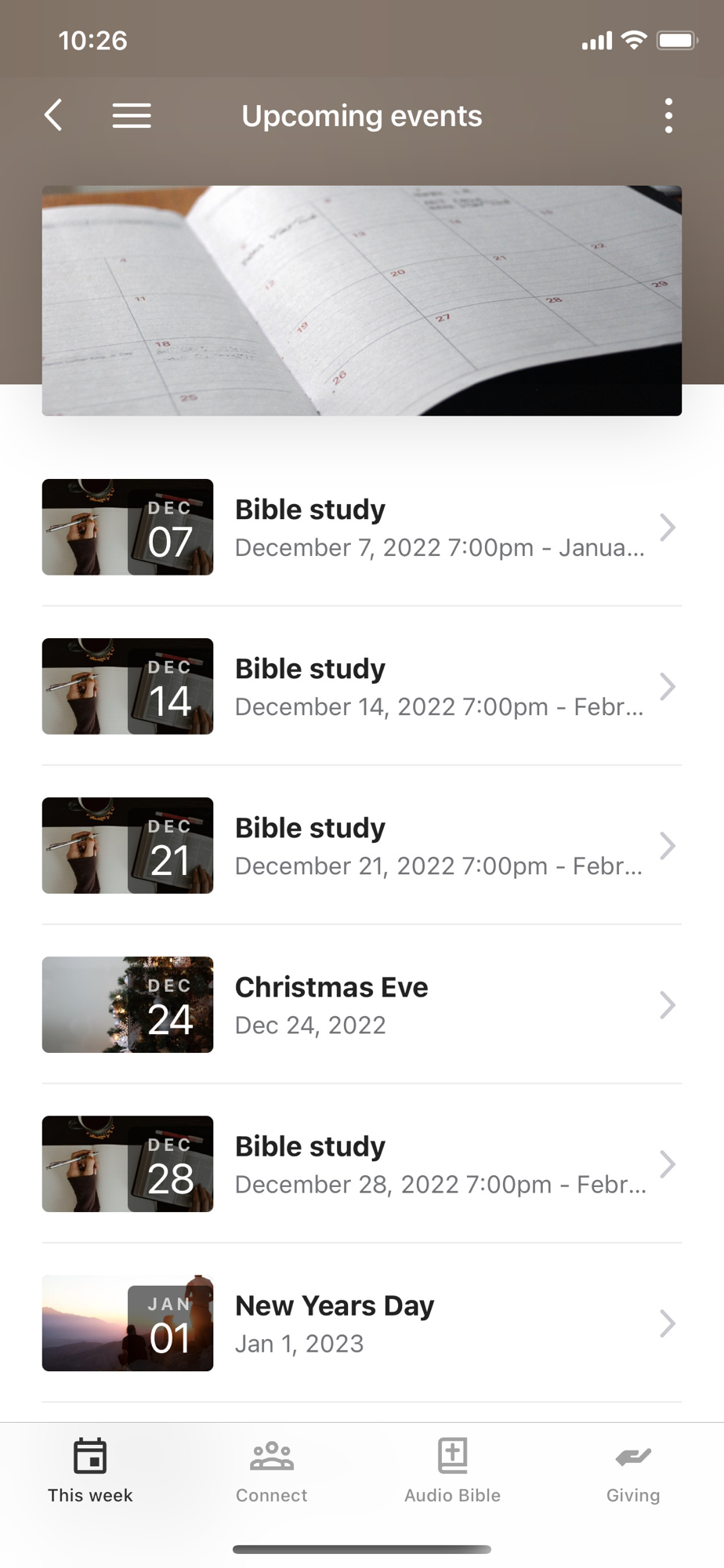Viewport: 724px width, 1568px height.
Task: Switch to the Connect tab
Action: tap(271, 1471)
